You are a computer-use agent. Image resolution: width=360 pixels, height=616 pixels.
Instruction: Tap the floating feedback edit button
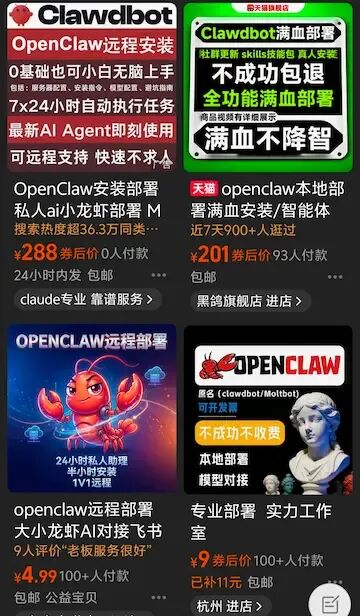click(x=329, y=602)
